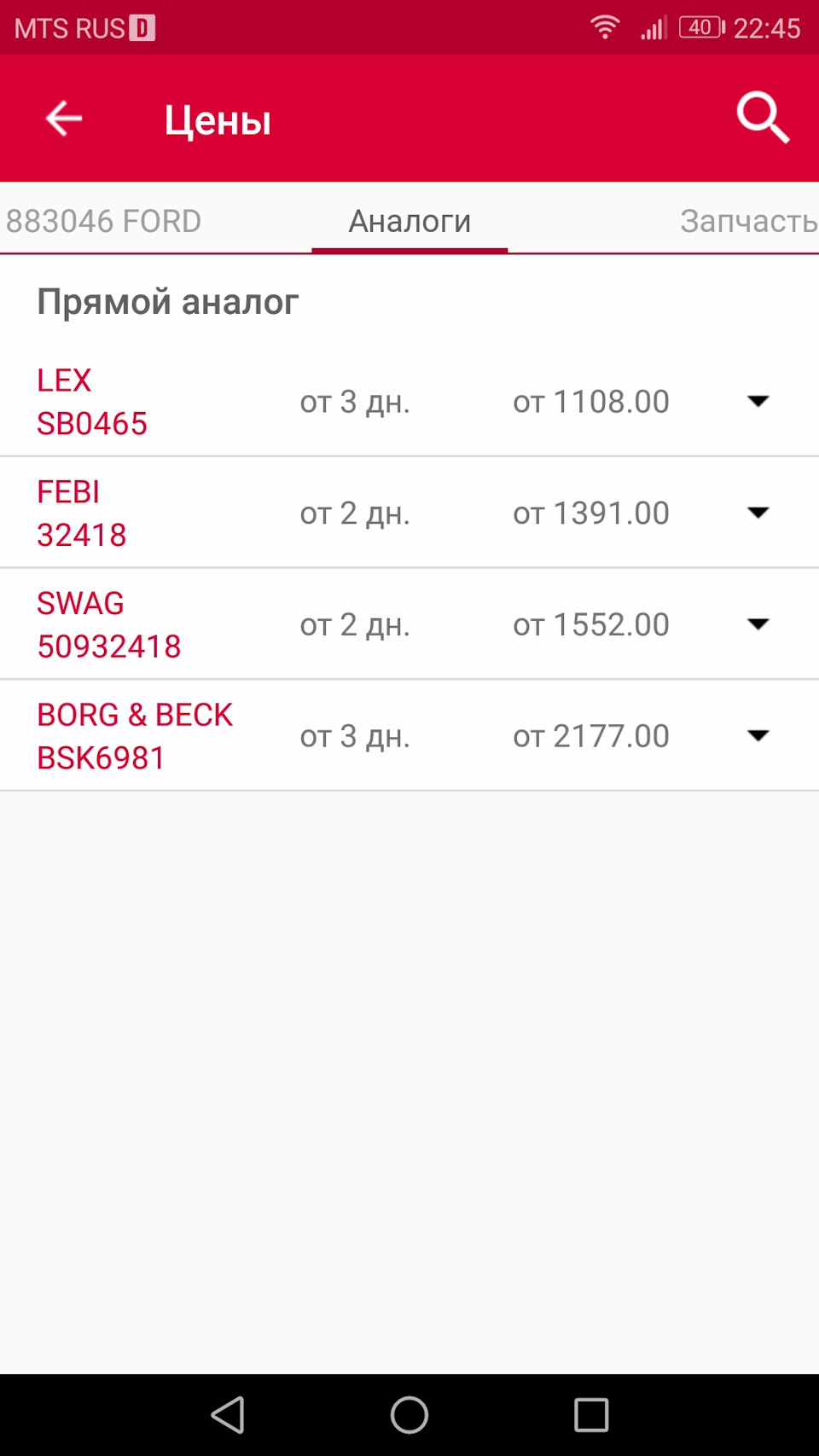Image resolution: width=819 pixels, height=1456 pixels.
Task: Open the BORG & BECK BSK6981 analog
Action: pyautogui.click(x=134, y=736)
